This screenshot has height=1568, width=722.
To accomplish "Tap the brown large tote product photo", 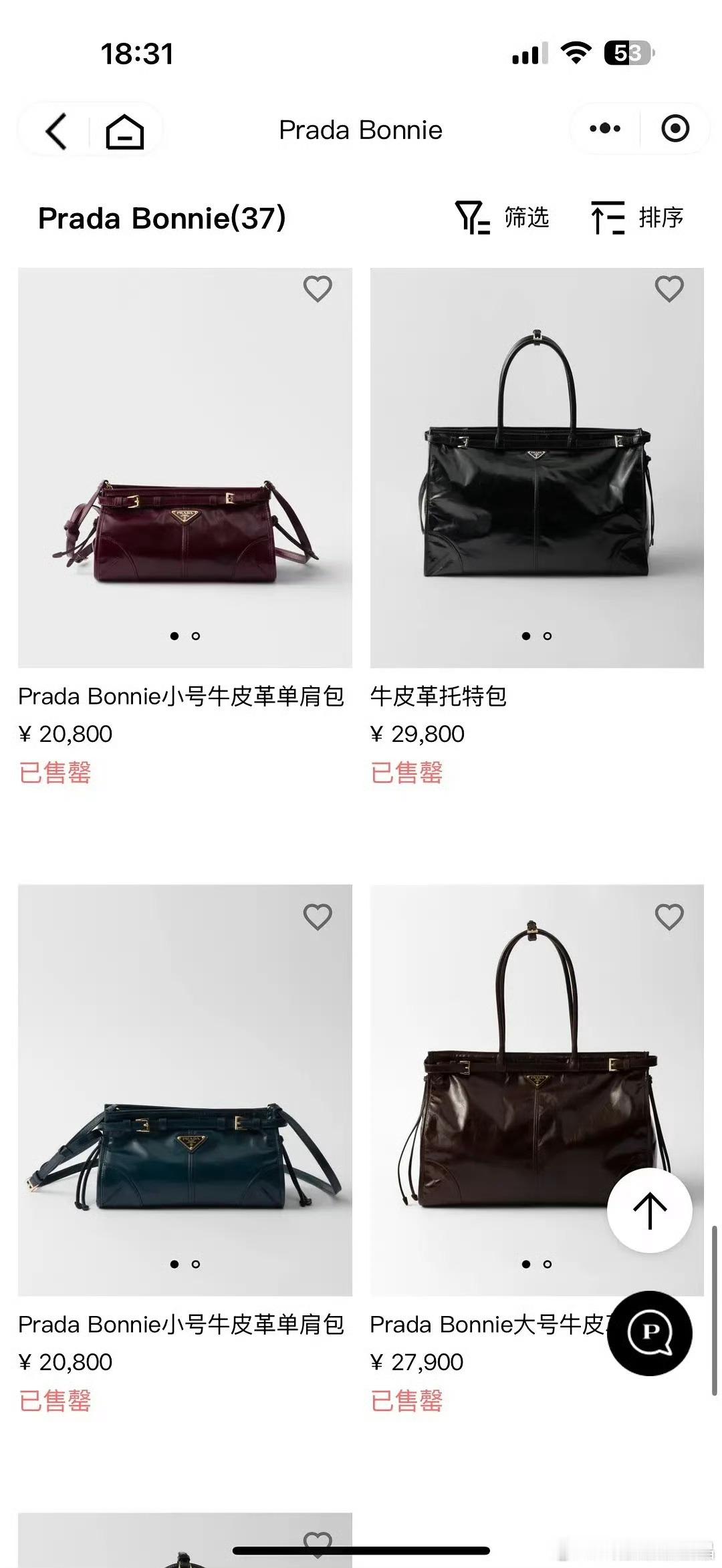I will coord(535,1103).
